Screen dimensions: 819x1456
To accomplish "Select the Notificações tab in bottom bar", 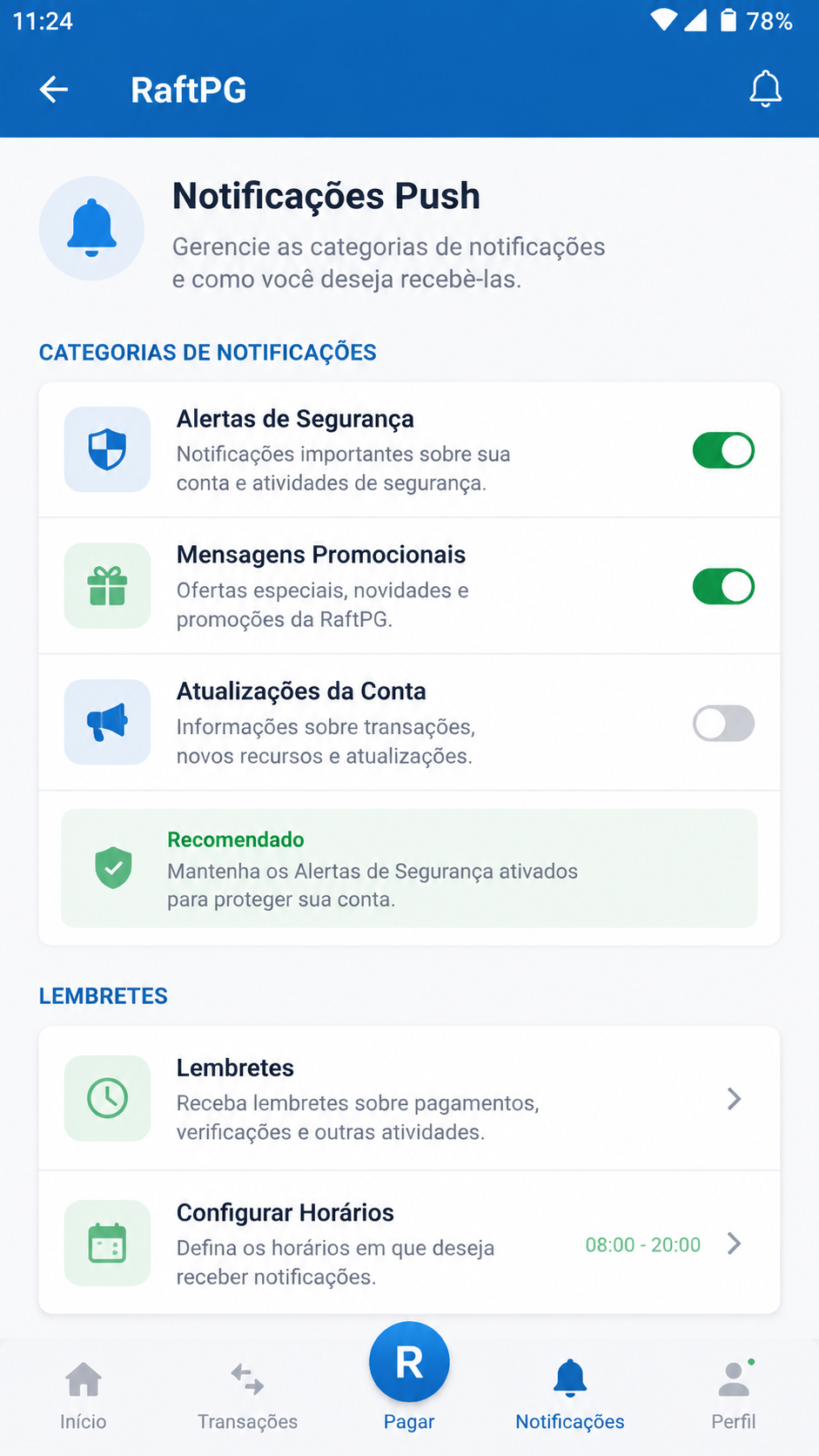I will [570, 1396].
